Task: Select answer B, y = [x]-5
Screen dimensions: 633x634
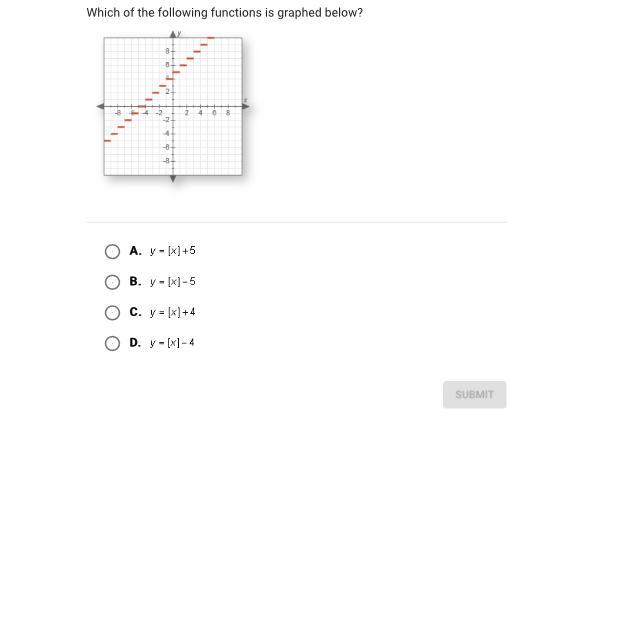Action: 112,282
